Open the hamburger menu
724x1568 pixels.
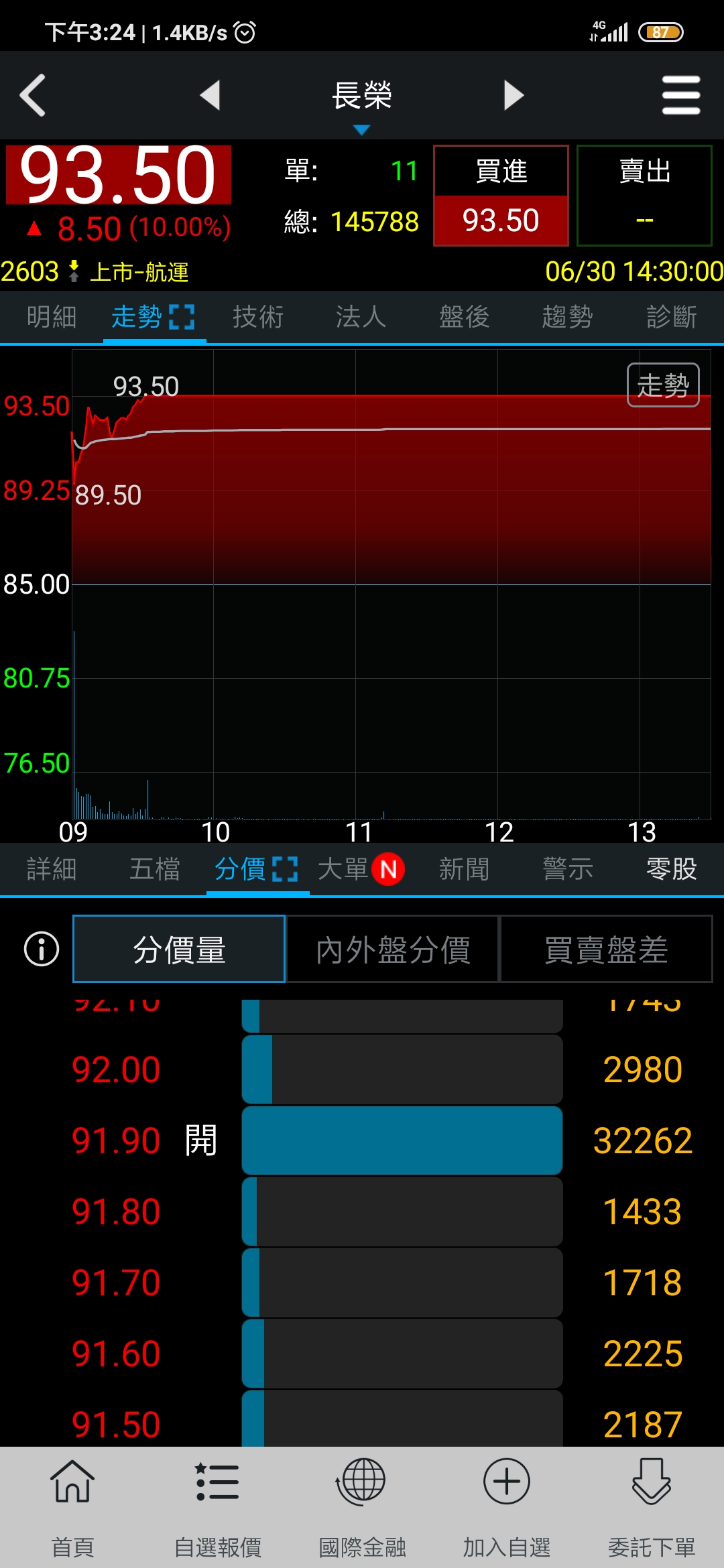[x=681, y=95]
